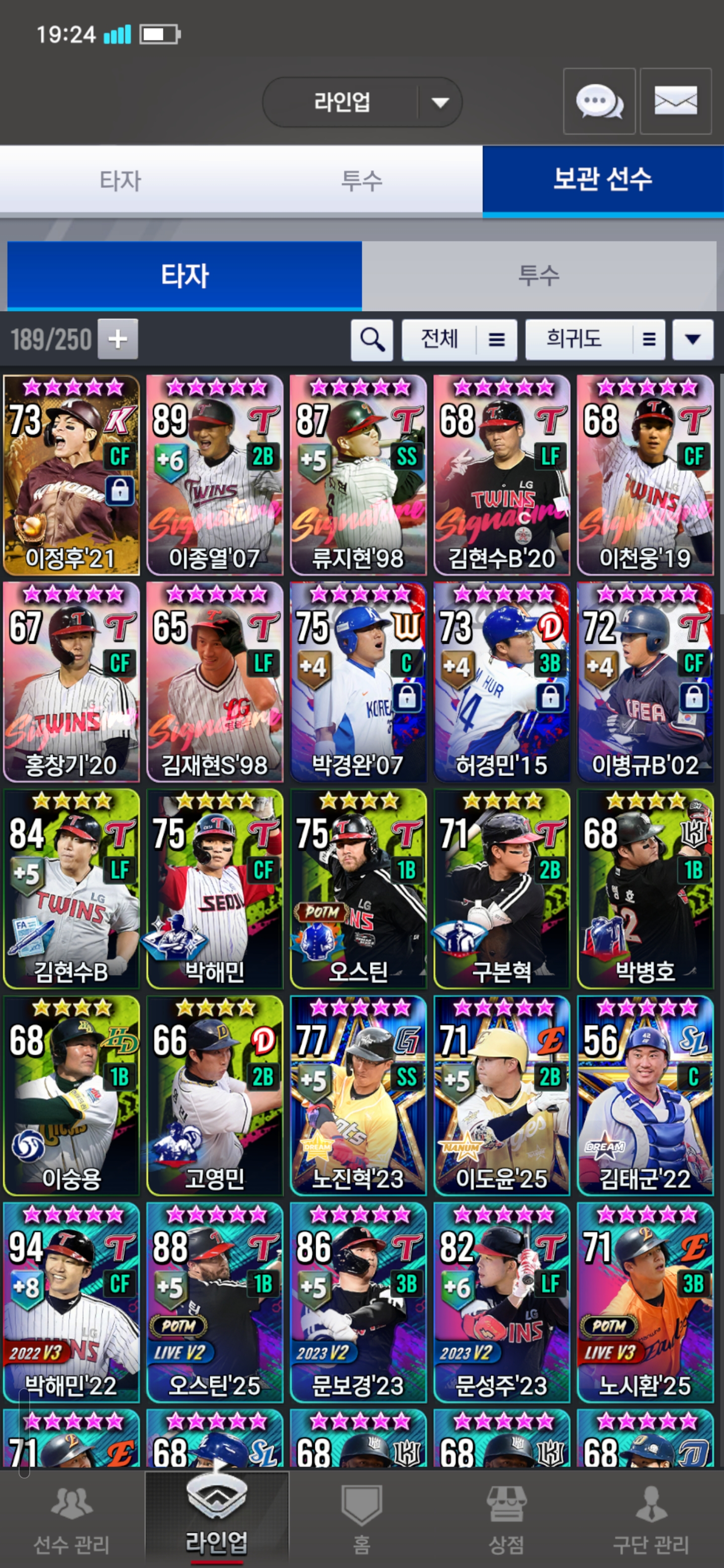Go to 선수 관리 in bottom navigation
Screen dimensions: 724x1568
pyautogui.click(x=72, y=1521)
